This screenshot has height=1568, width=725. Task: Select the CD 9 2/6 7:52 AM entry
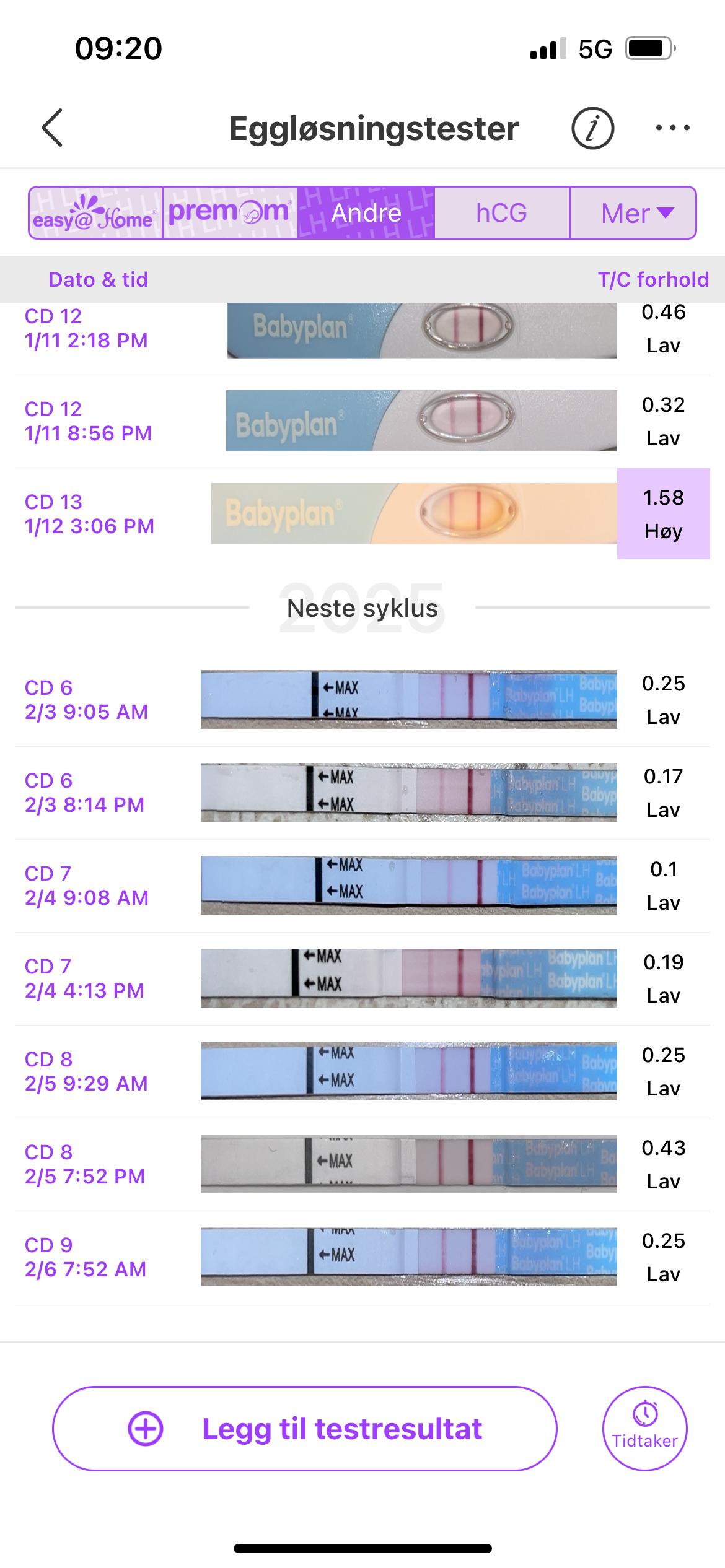click(362, 1257)
